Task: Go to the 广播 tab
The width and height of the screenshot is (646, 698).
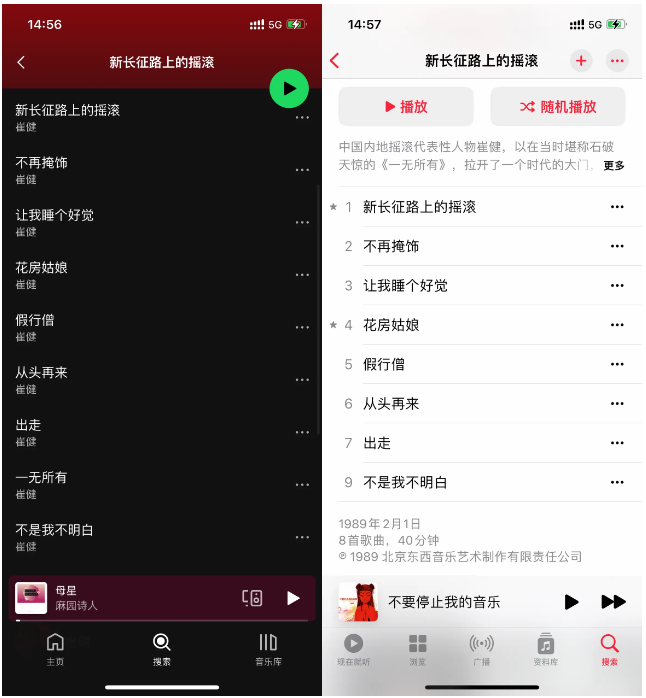Action: (481, 649)
